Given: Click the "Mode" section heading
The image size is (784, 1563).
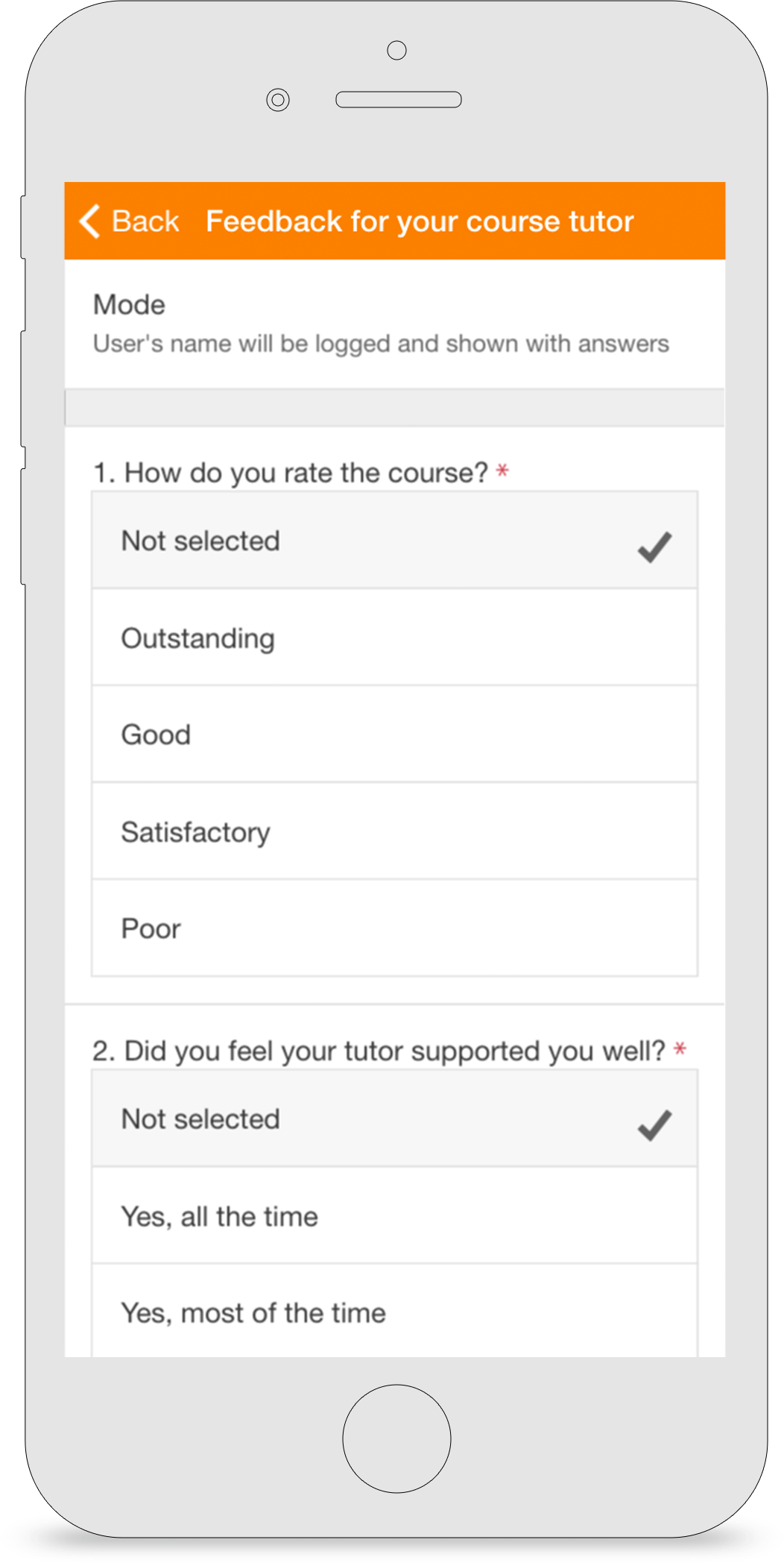Looking at the screenshot, I should 128,304.
